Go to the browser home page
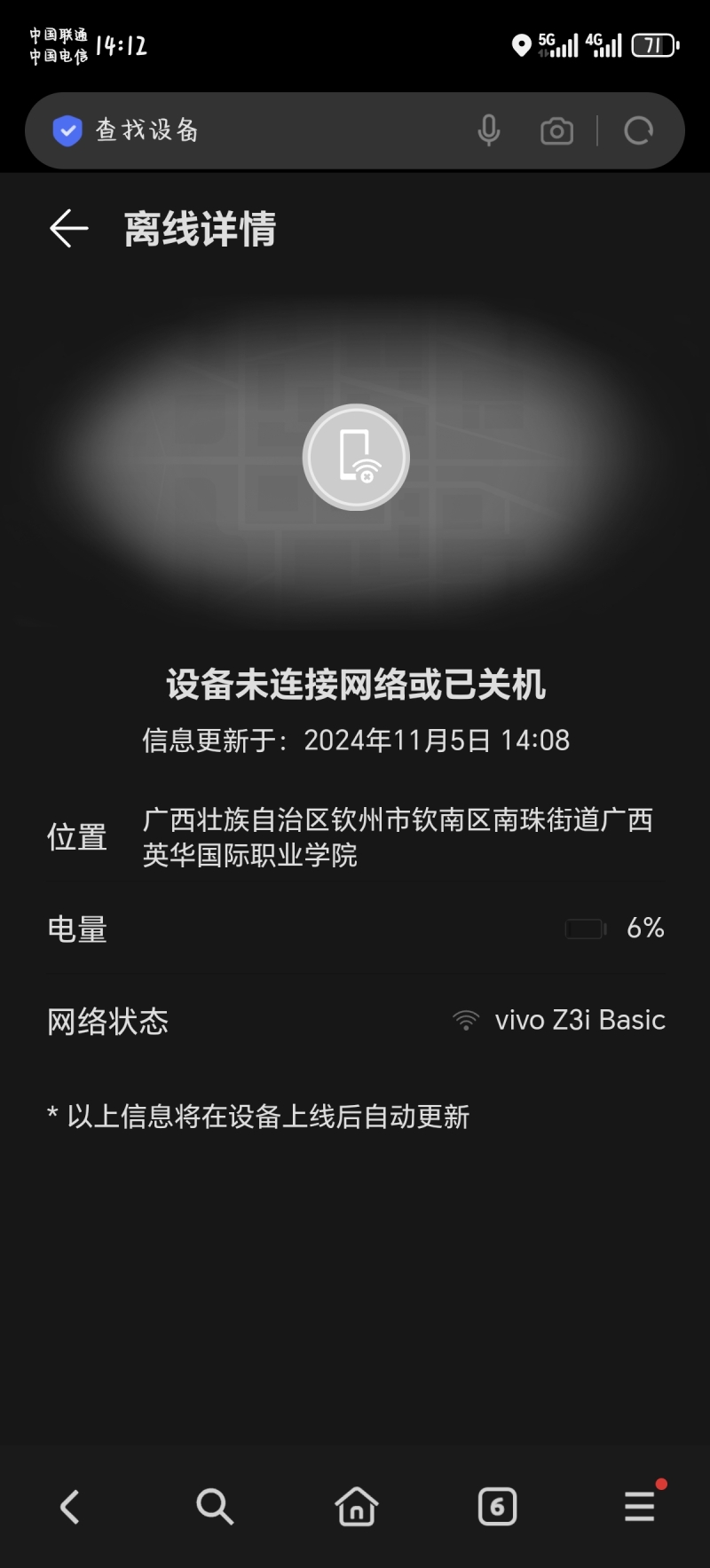 coord(356,1506)
